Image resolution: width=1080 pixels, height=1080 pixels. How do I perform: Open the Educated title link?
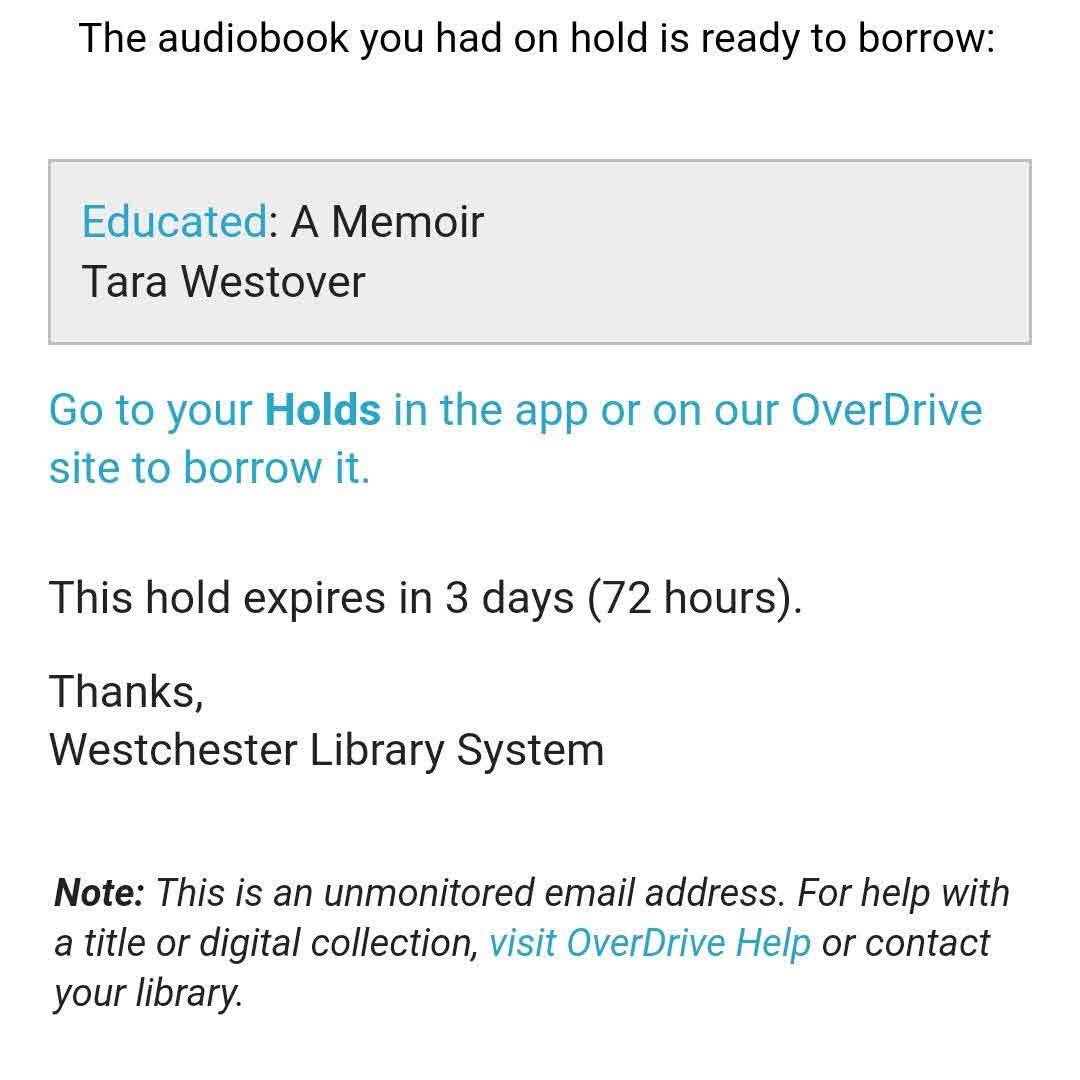174,221
